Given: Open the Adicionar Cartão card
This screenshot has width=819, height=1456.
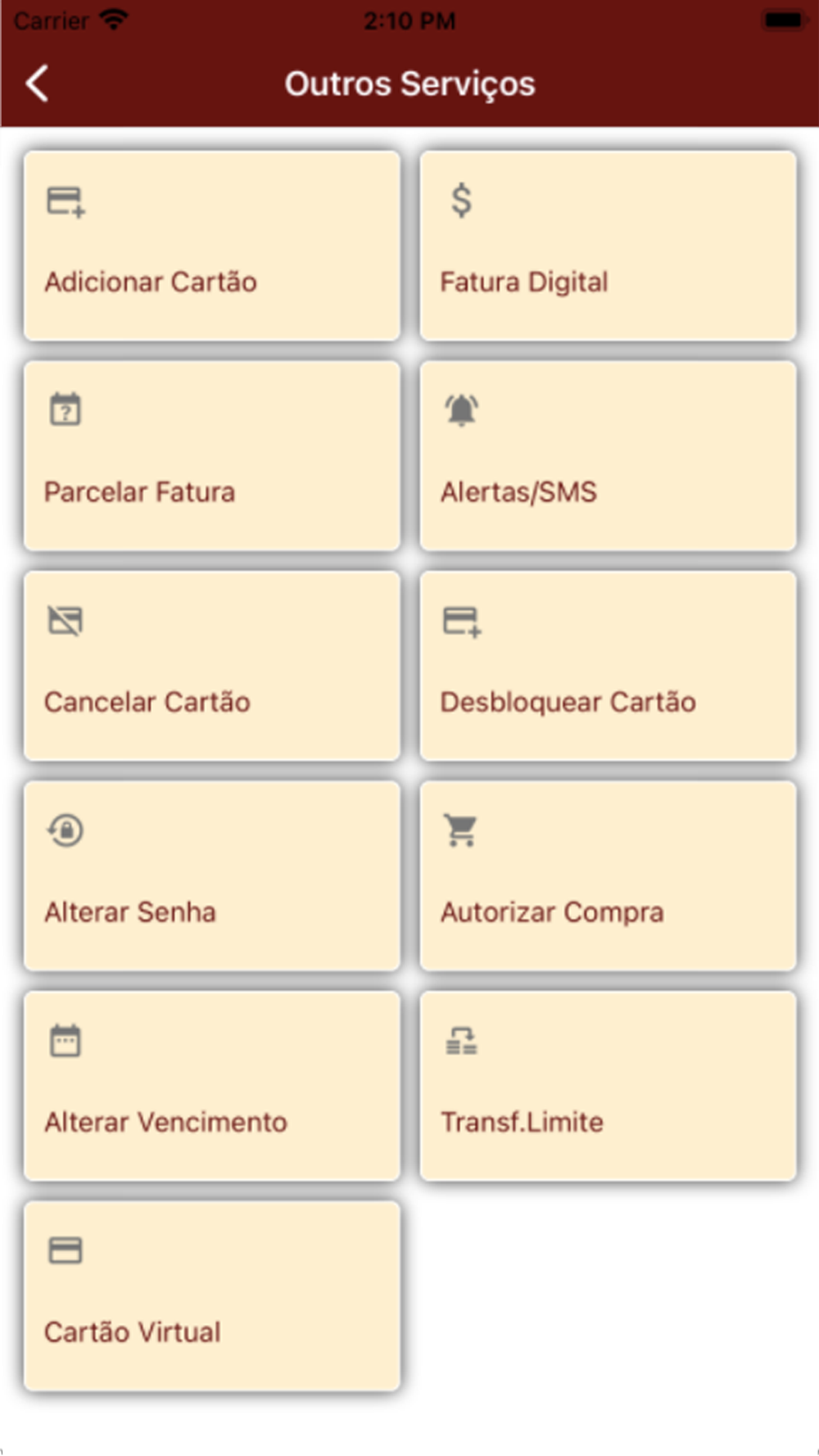Looking at the screenshot, I should (x=212, y=246).
